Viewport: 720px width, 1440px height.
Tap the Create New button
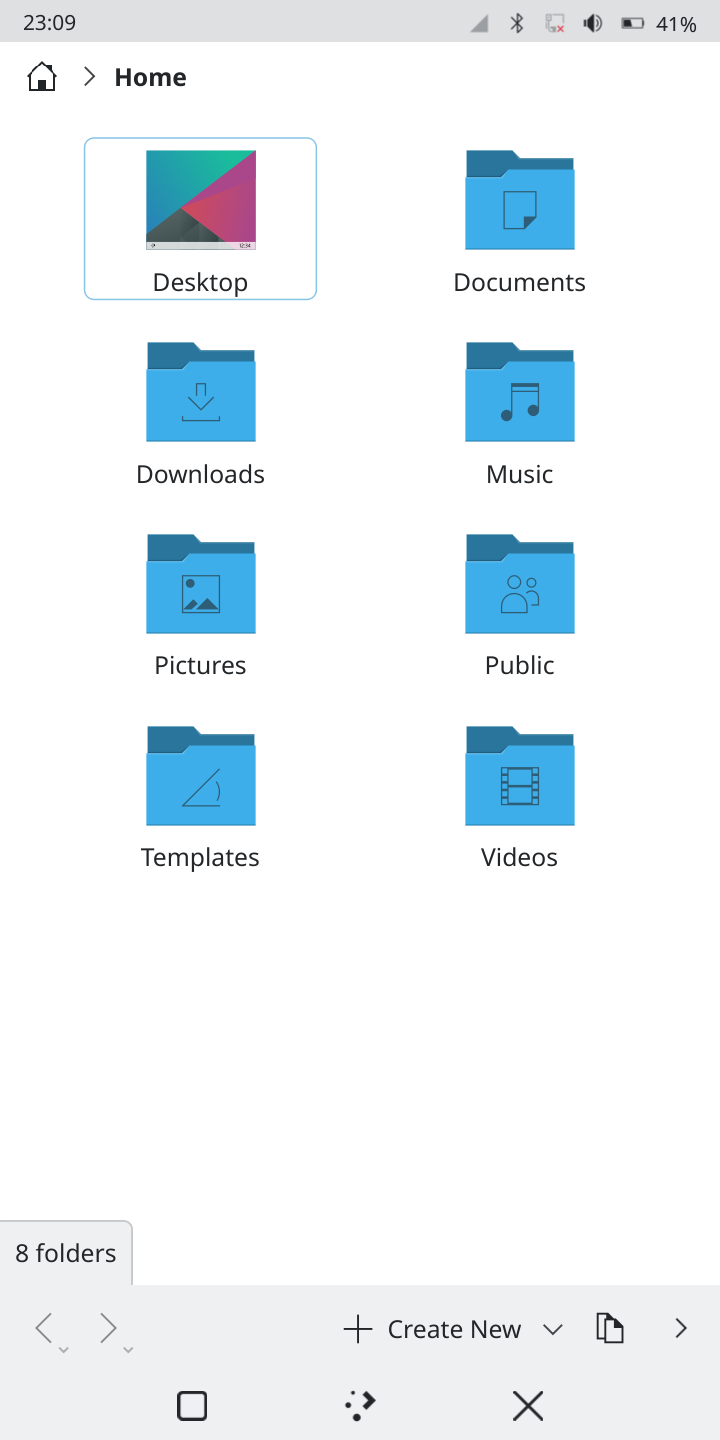[433, 1329]
